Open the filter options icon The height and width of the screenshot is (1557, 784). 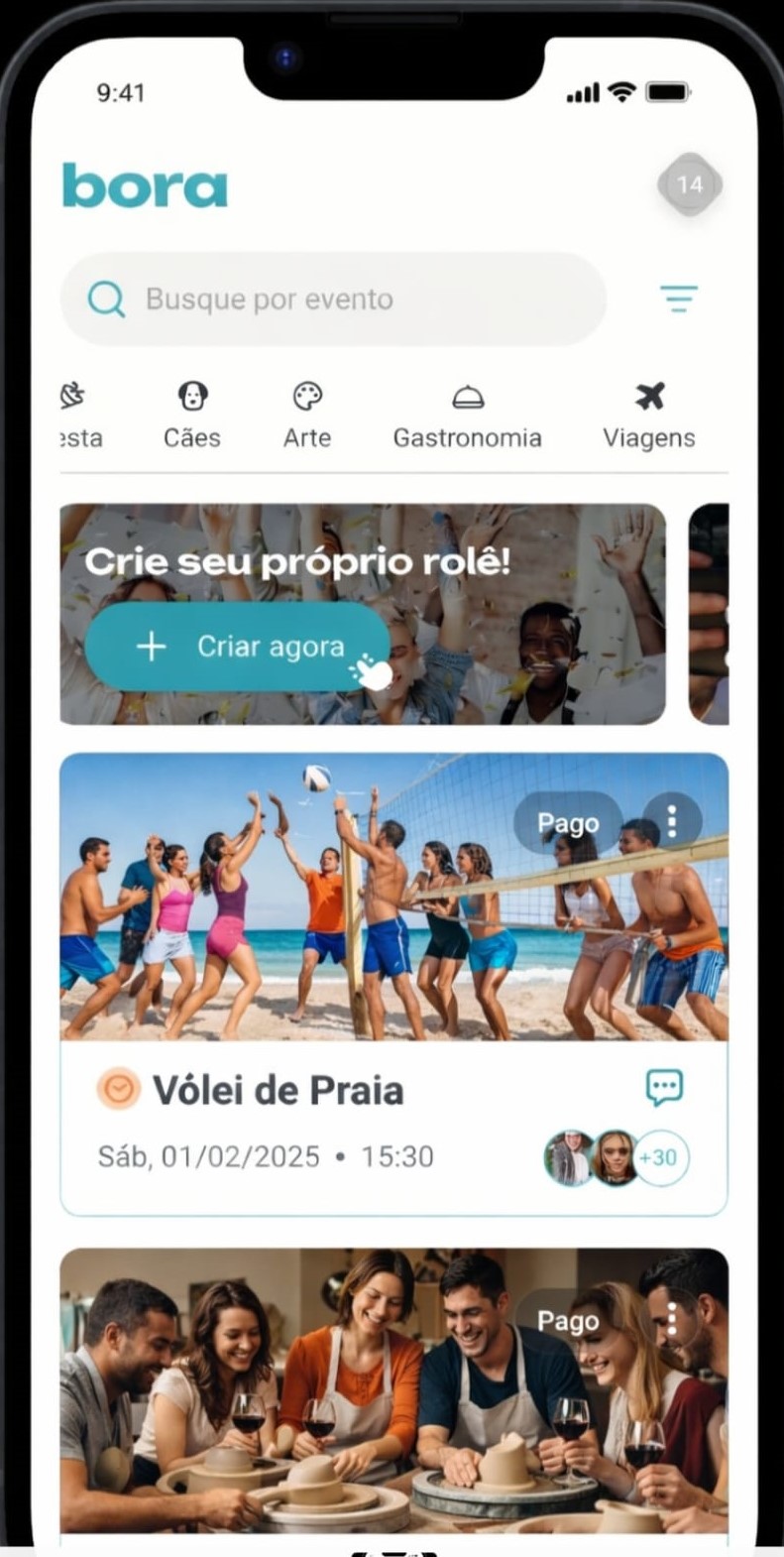pos(679,299)
